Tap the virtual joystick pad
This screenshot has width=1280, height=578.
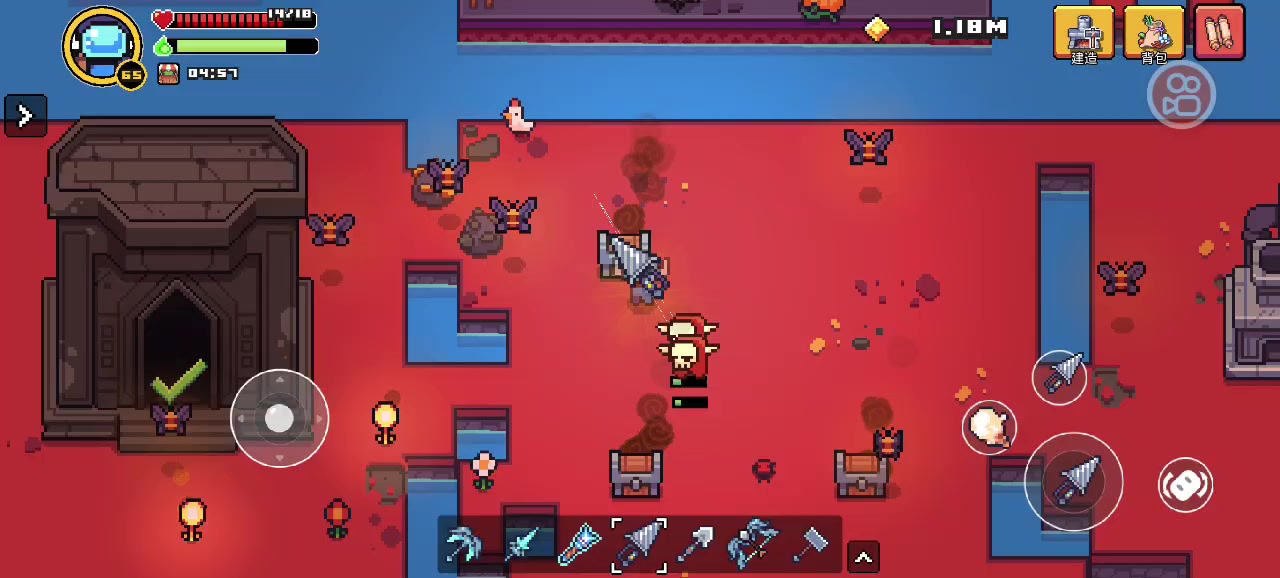click(x=279, y=419)
